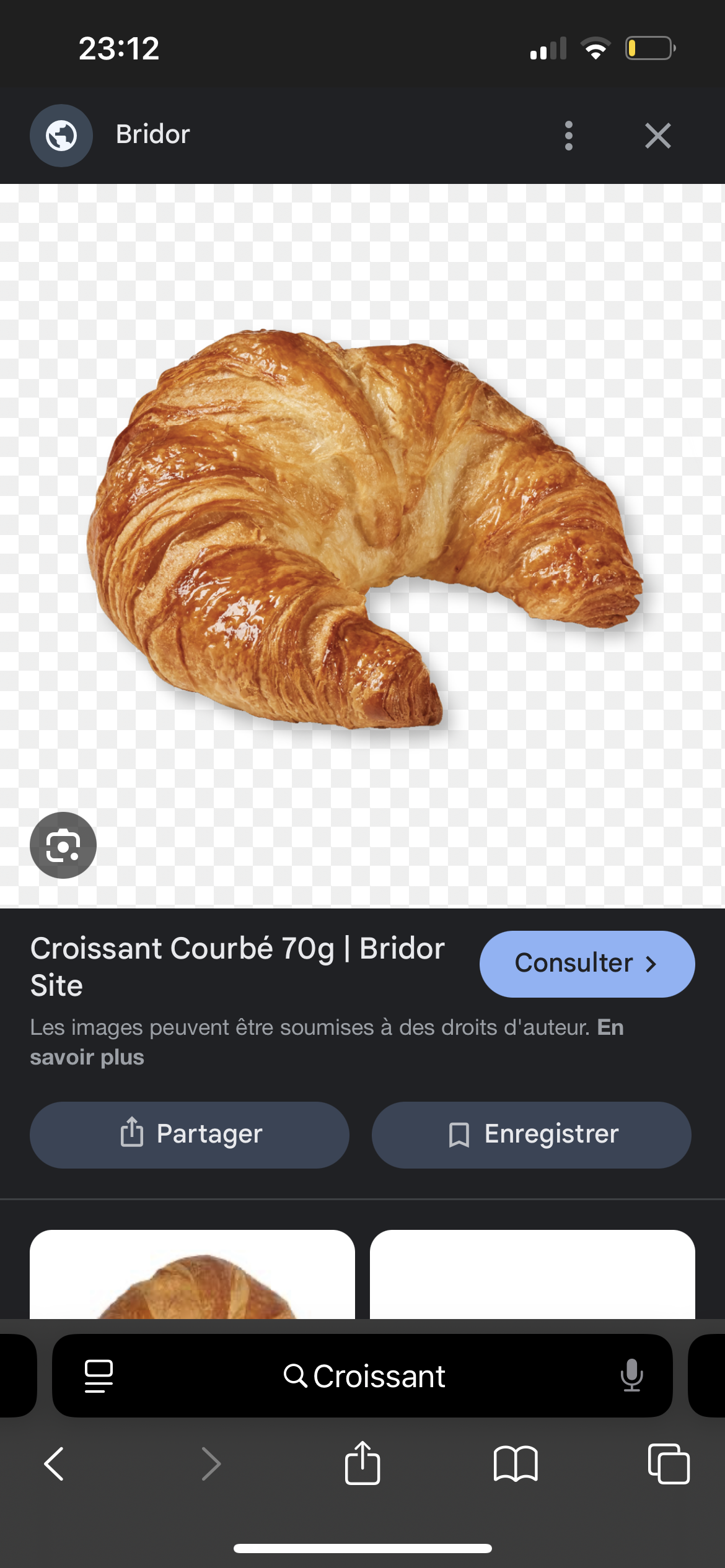The width and height of the screenshot is (725, 1568).
Task: Tap the Bridor globe site icon
Action: point(61,136)
